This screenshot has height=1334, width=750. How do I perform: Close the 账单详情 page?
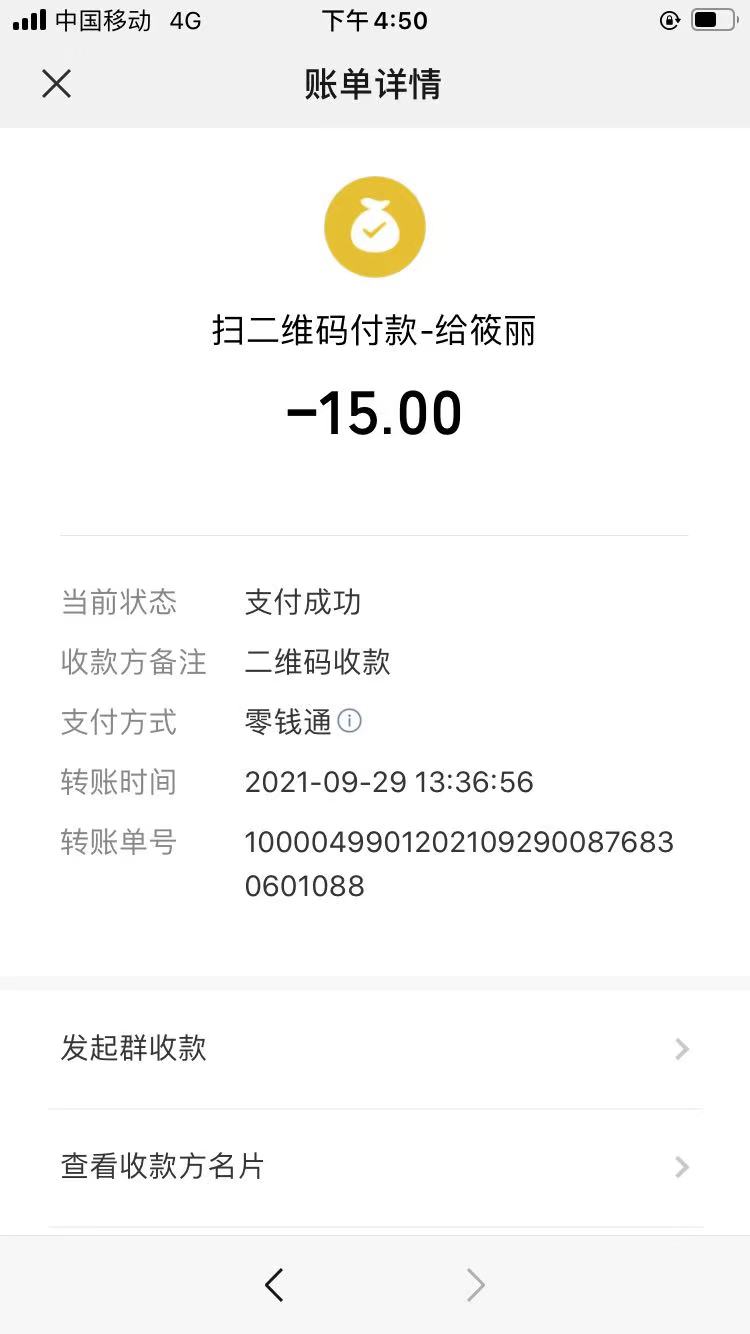[x=57, y=84]
